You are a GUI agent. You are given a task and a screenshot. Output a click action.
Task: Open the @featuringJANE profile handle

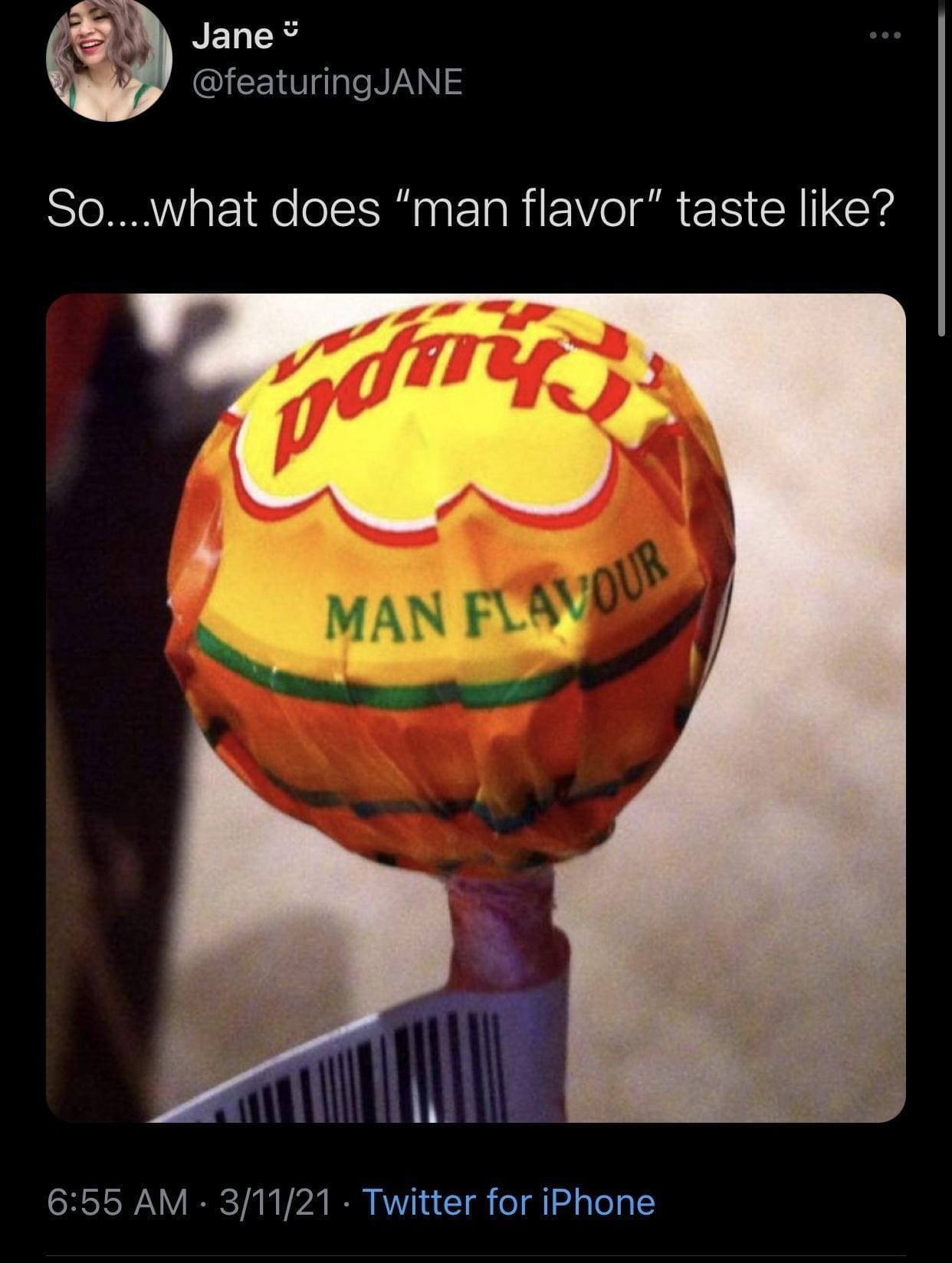[x=327, y=81]
